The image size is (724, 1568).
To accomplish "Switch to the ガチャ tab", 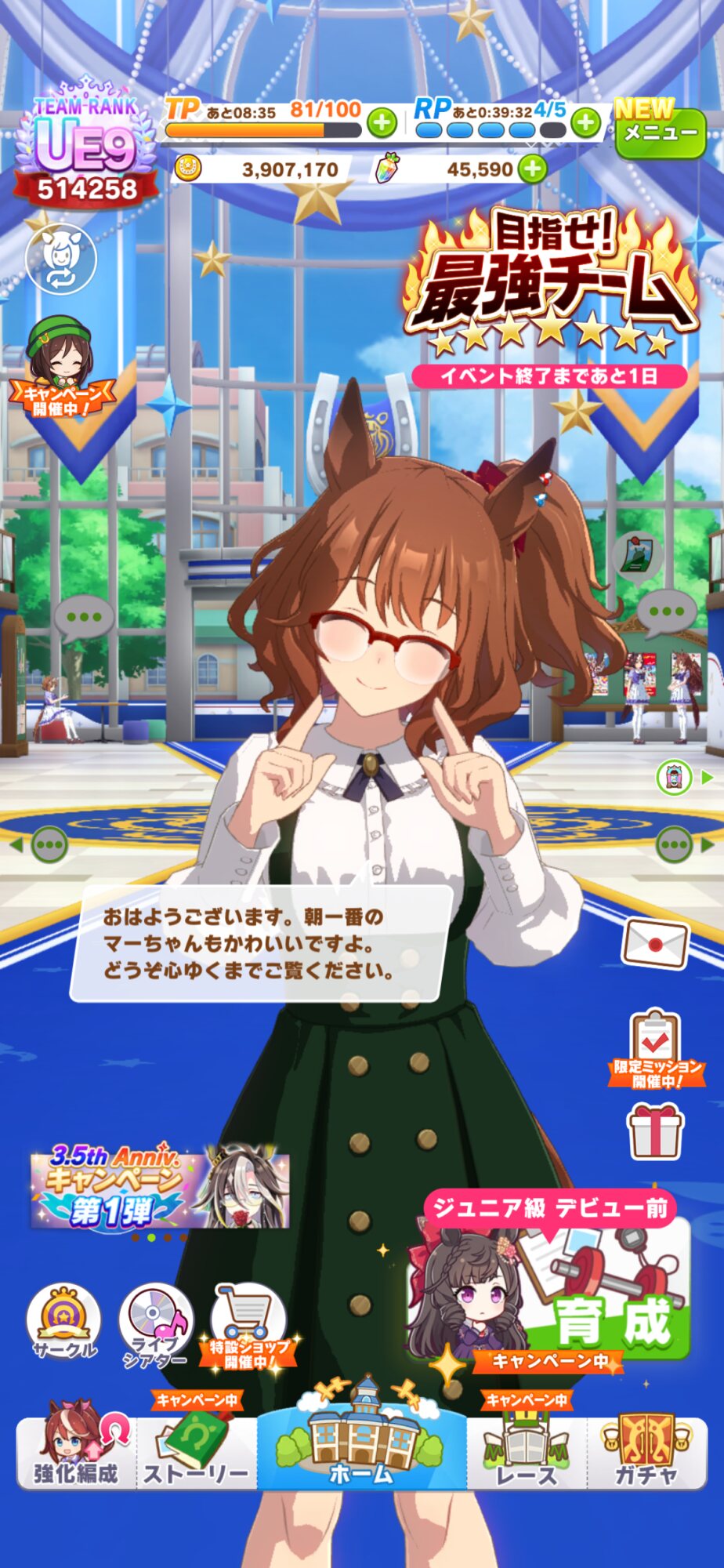I will [x=647, y=1450].
